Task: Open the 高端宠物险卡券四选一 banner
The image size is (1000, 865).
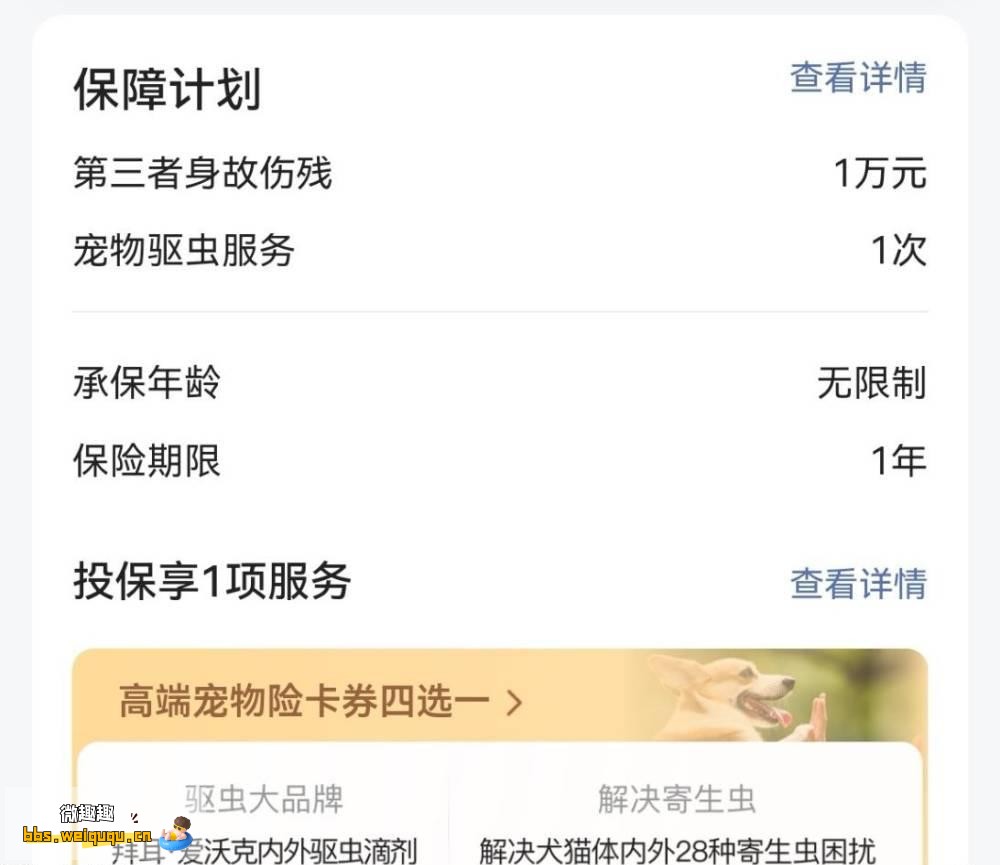Action: (x=320, y=701)
